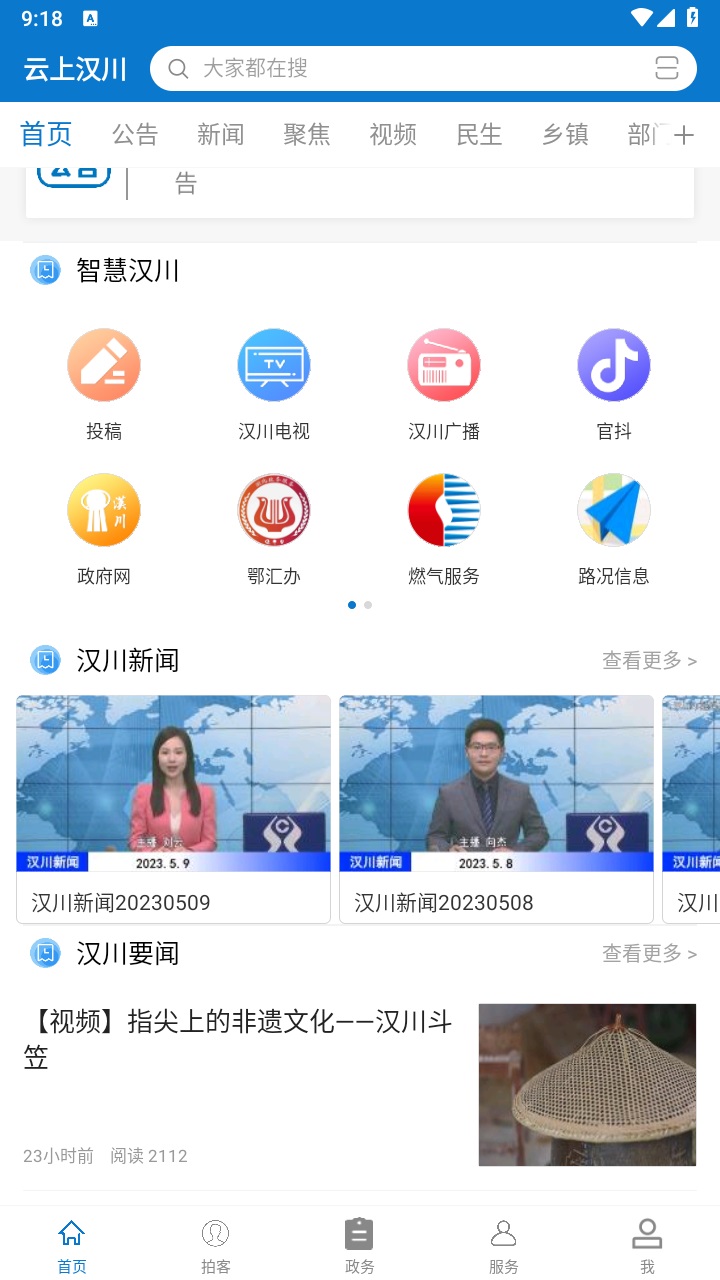Open 汉川电视 TV service

tap(274, 365)
